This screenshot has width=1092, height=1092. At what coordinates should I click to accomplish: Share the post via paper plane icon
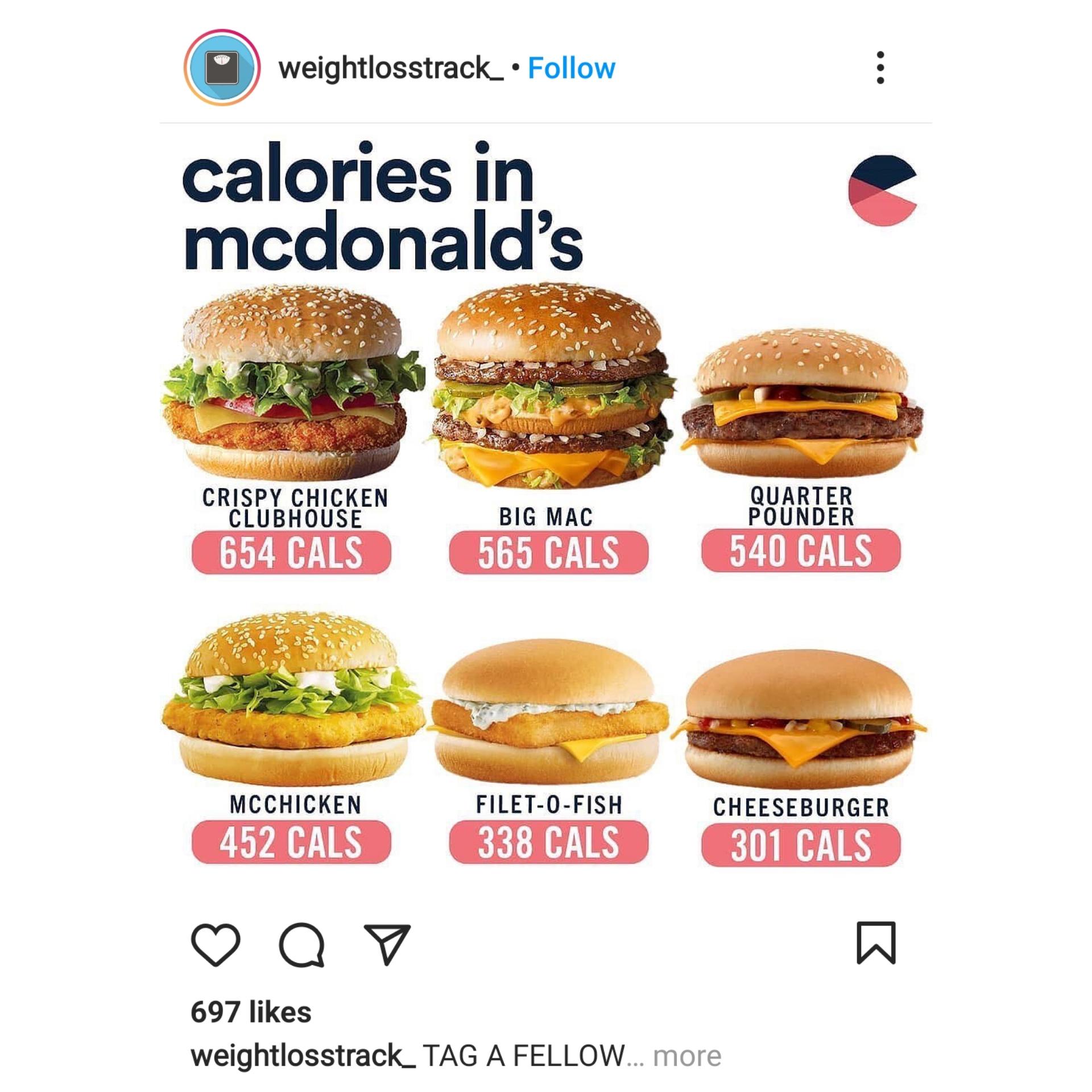(x=387, y=945)
